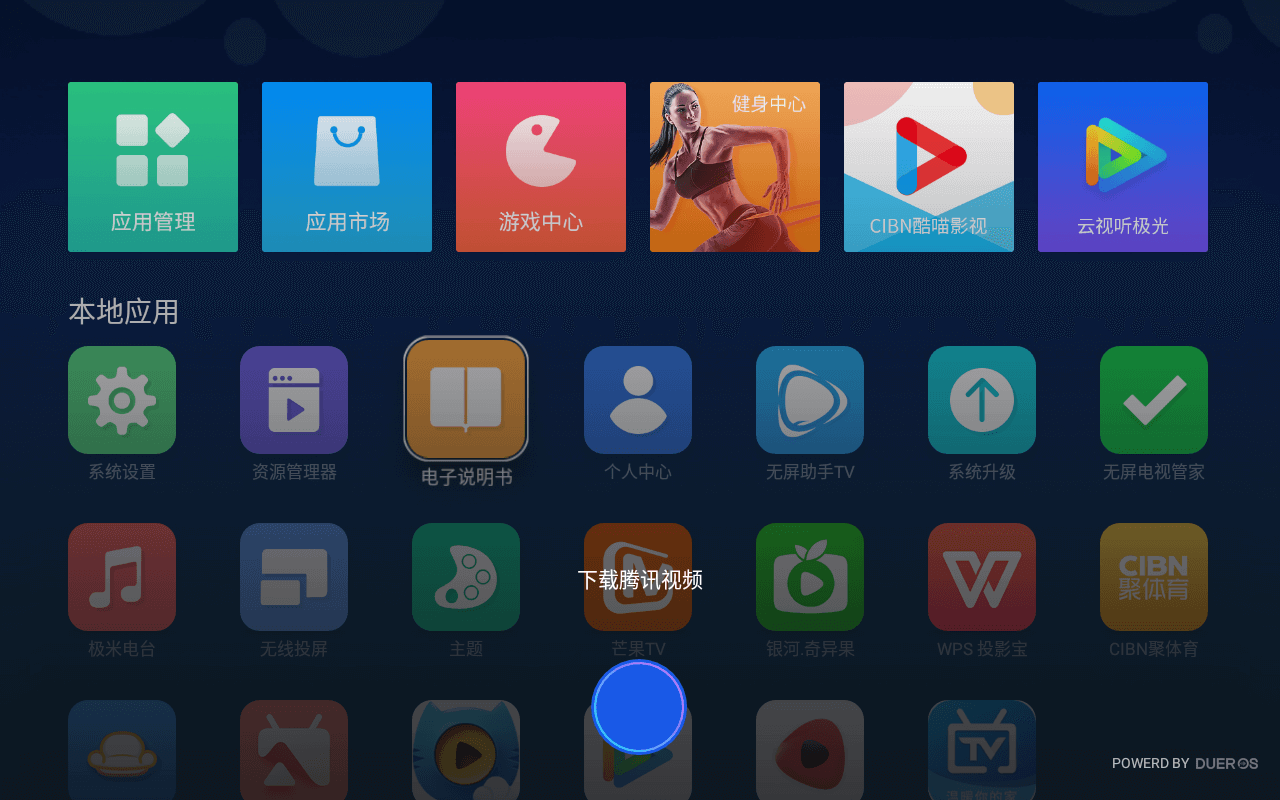
Task: Launch 无屏电视管家 app
Action: [1154, 400]
